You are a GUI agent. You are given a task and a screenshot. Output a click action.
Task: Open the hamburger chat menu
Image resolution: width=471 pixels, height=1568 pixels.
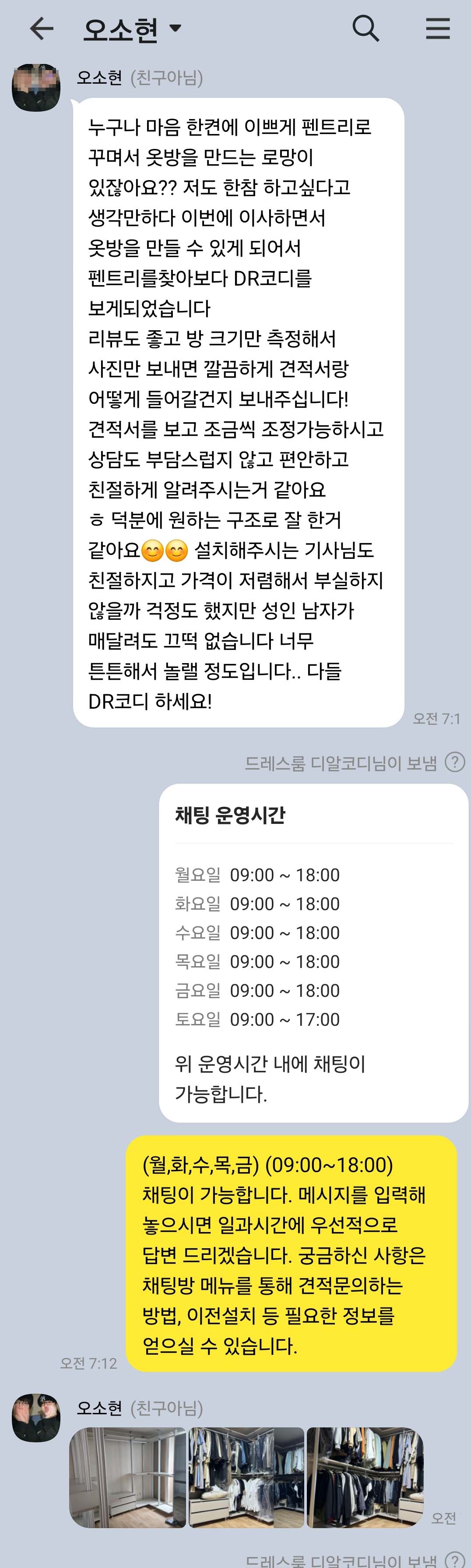438,28
